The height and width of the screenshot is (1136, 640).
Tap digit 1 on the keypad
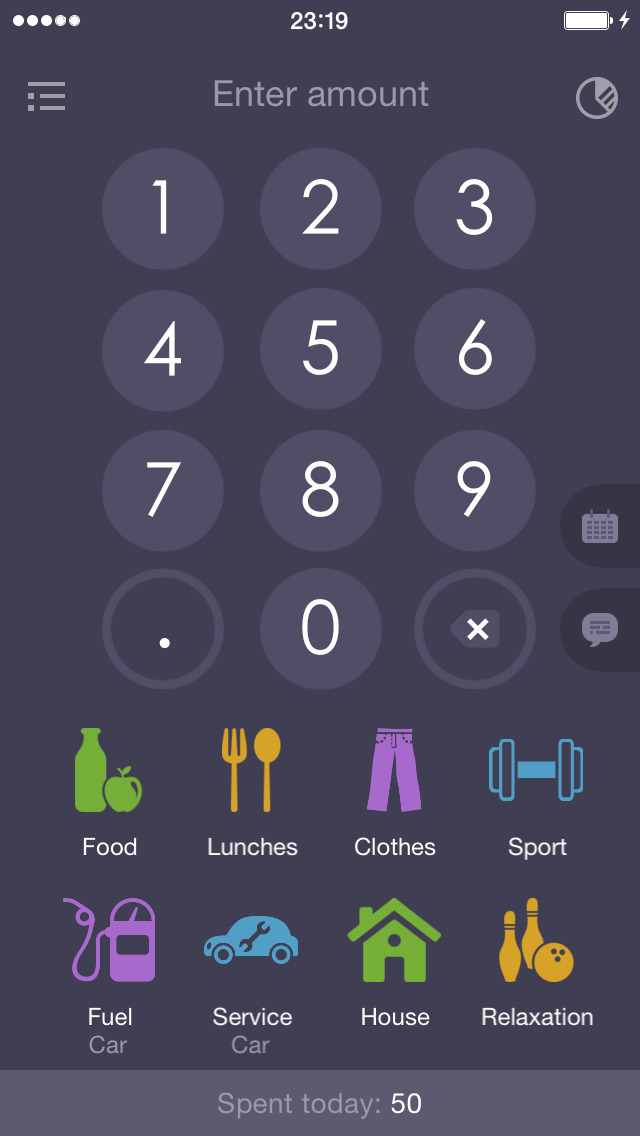[x=163, y=209]
